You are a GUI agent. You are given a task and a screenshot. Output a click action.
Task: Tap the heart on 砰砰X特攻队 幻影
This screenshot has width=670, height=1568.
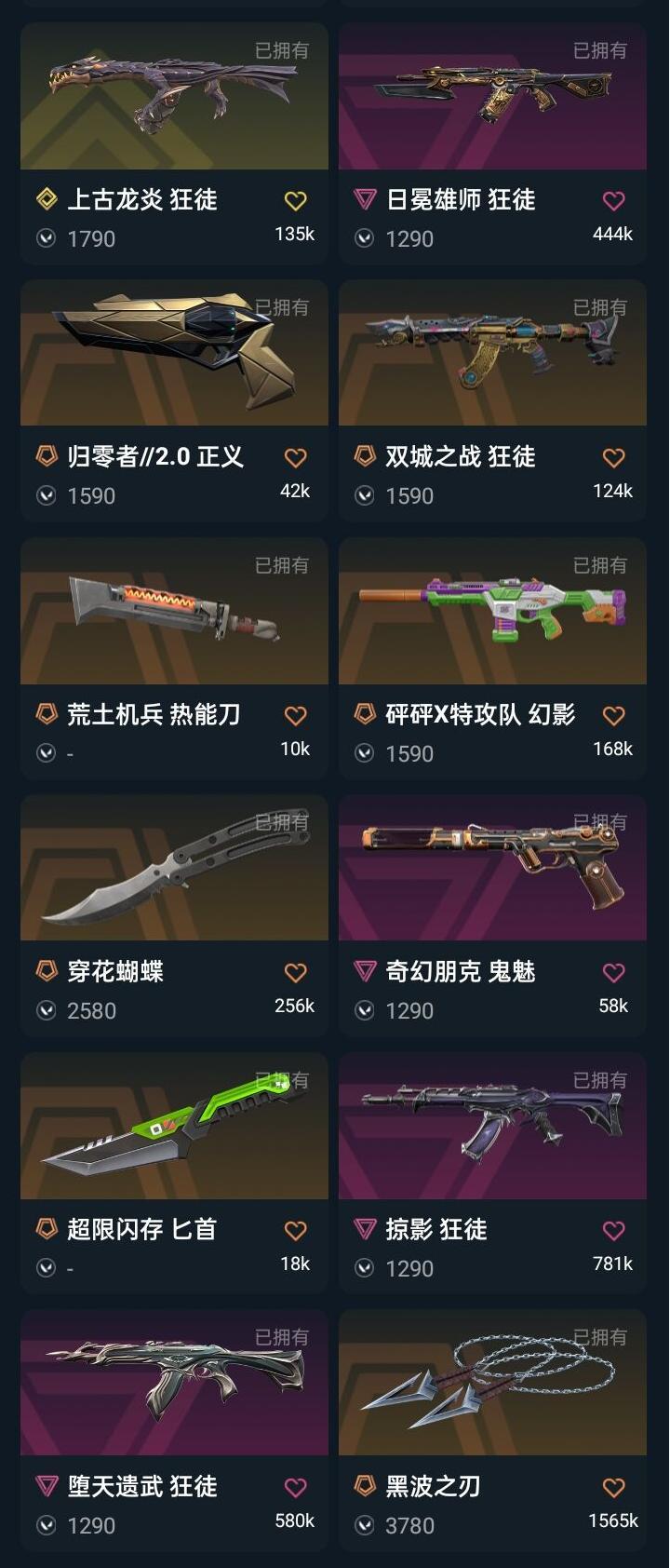(x=613, y=715)
